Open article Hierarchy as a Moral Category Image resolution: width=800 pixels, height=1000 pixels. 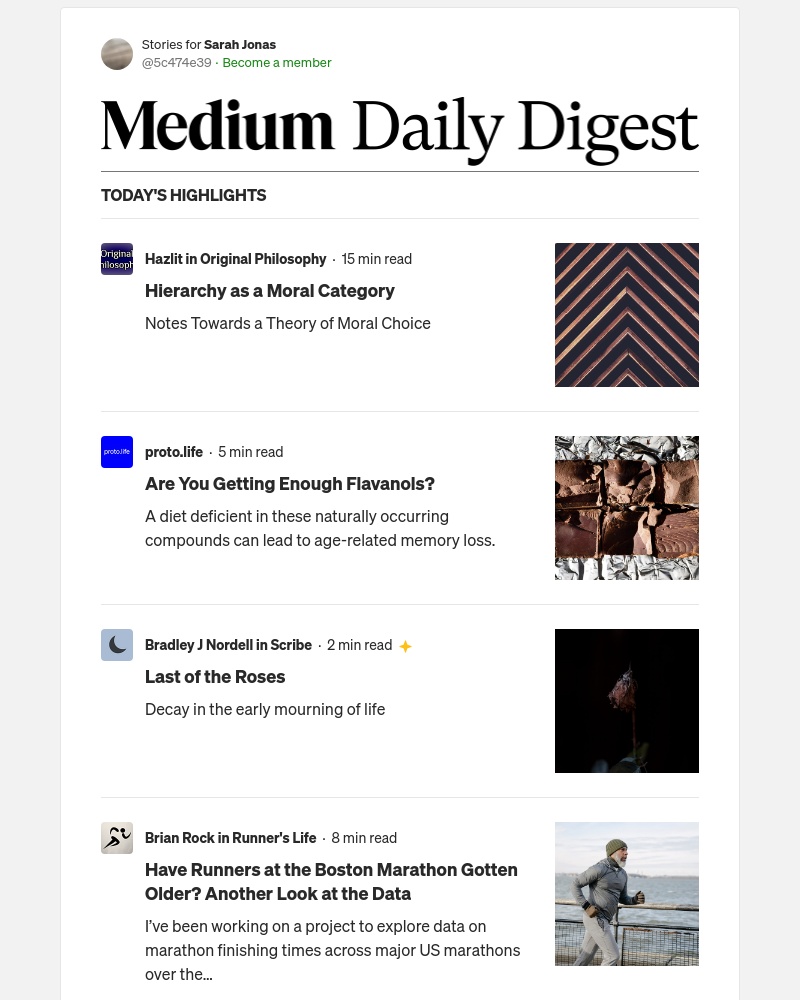(x=270, y=291)
